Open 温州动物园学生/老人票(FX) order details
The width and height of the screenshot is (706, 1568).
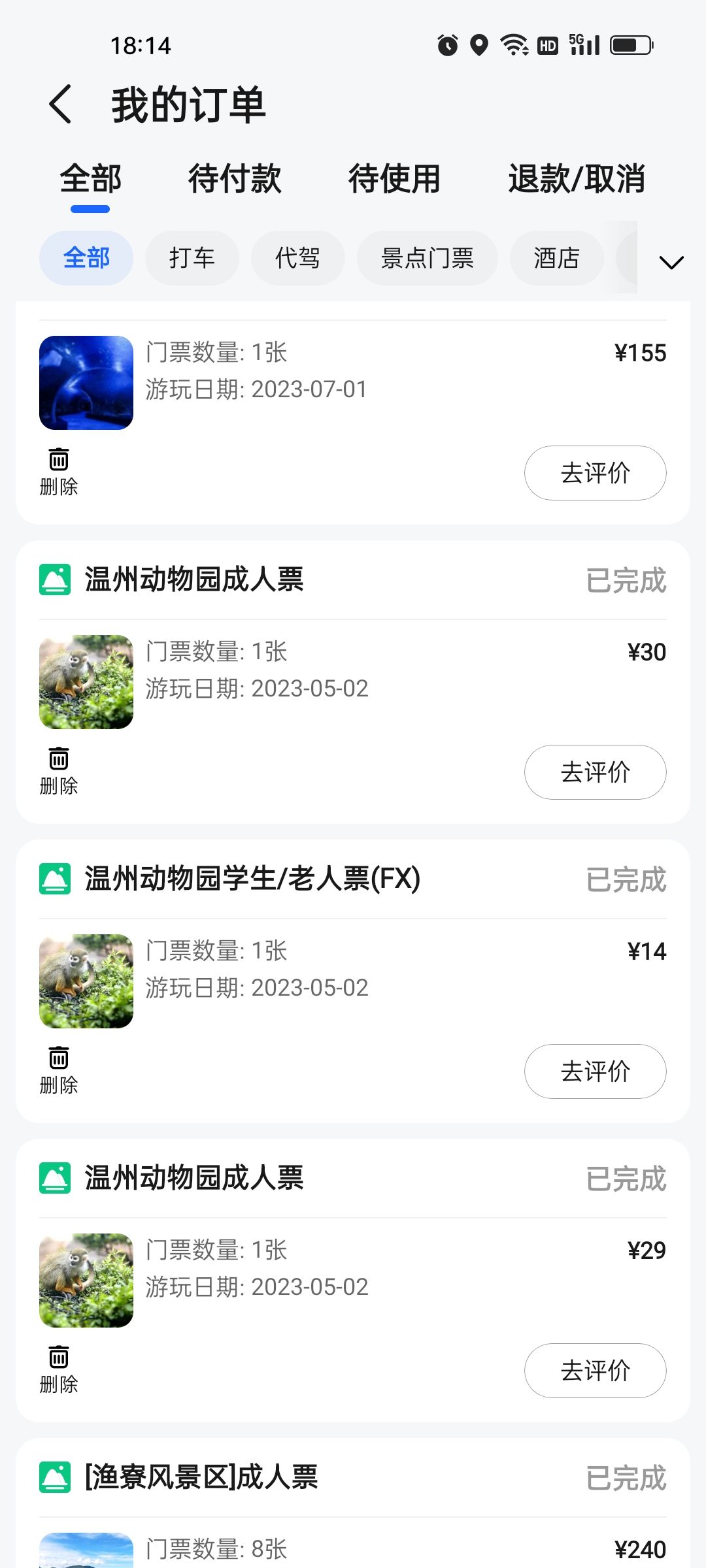point(252,879)
